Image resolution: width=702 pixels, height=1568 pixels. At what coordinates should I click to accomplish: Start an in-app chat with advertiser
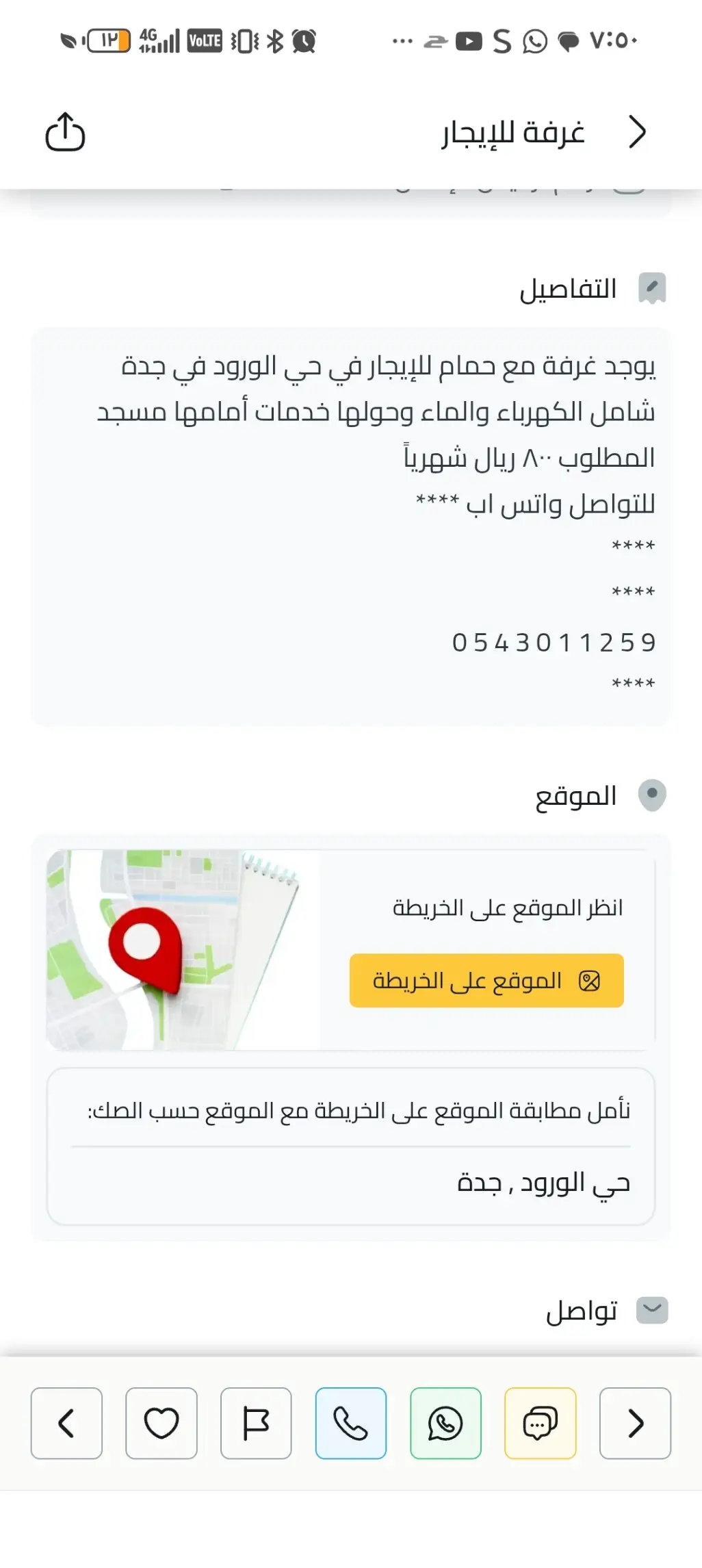[541, 1423]
